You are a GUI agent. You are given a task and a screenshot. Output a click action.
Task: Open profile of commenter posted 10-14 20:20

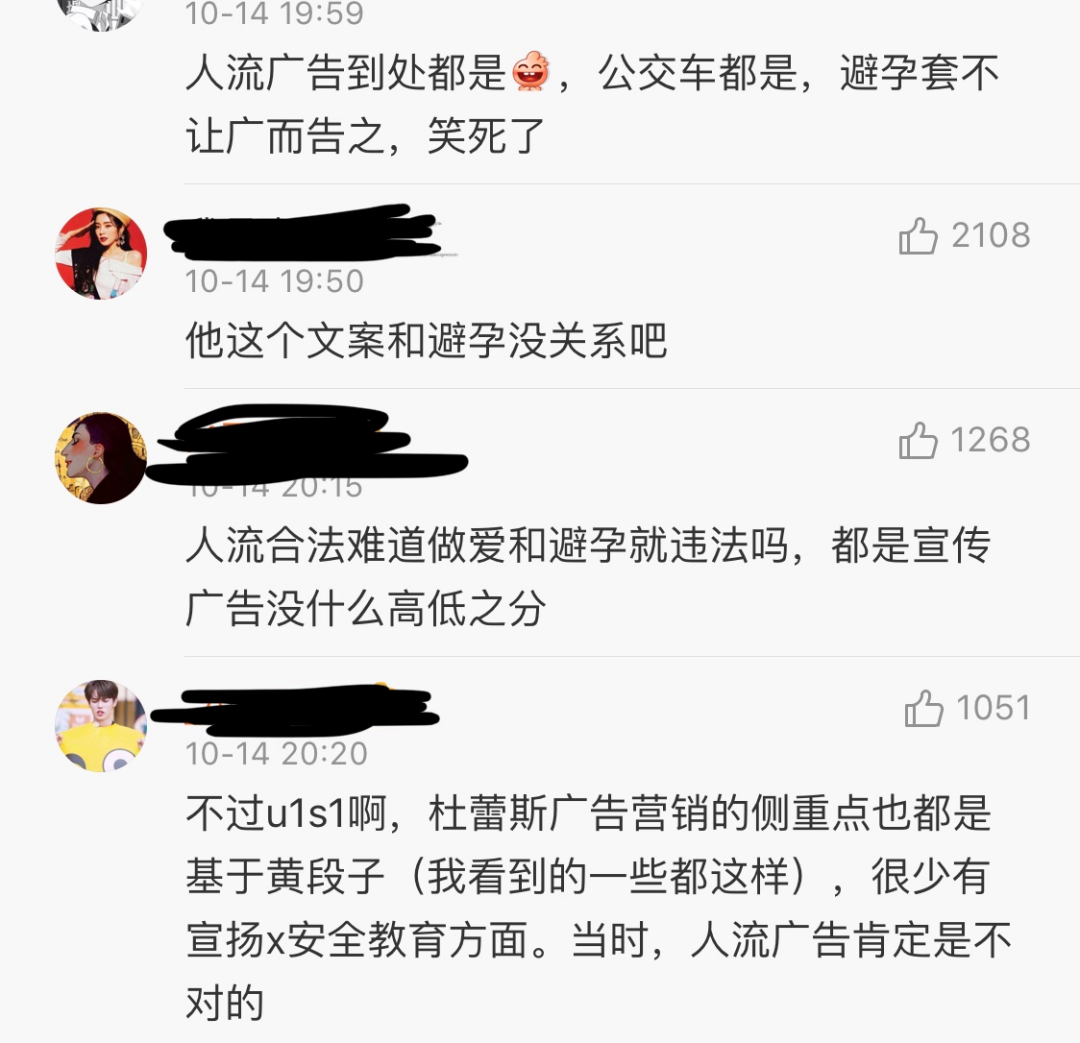(x=101, y=726)
